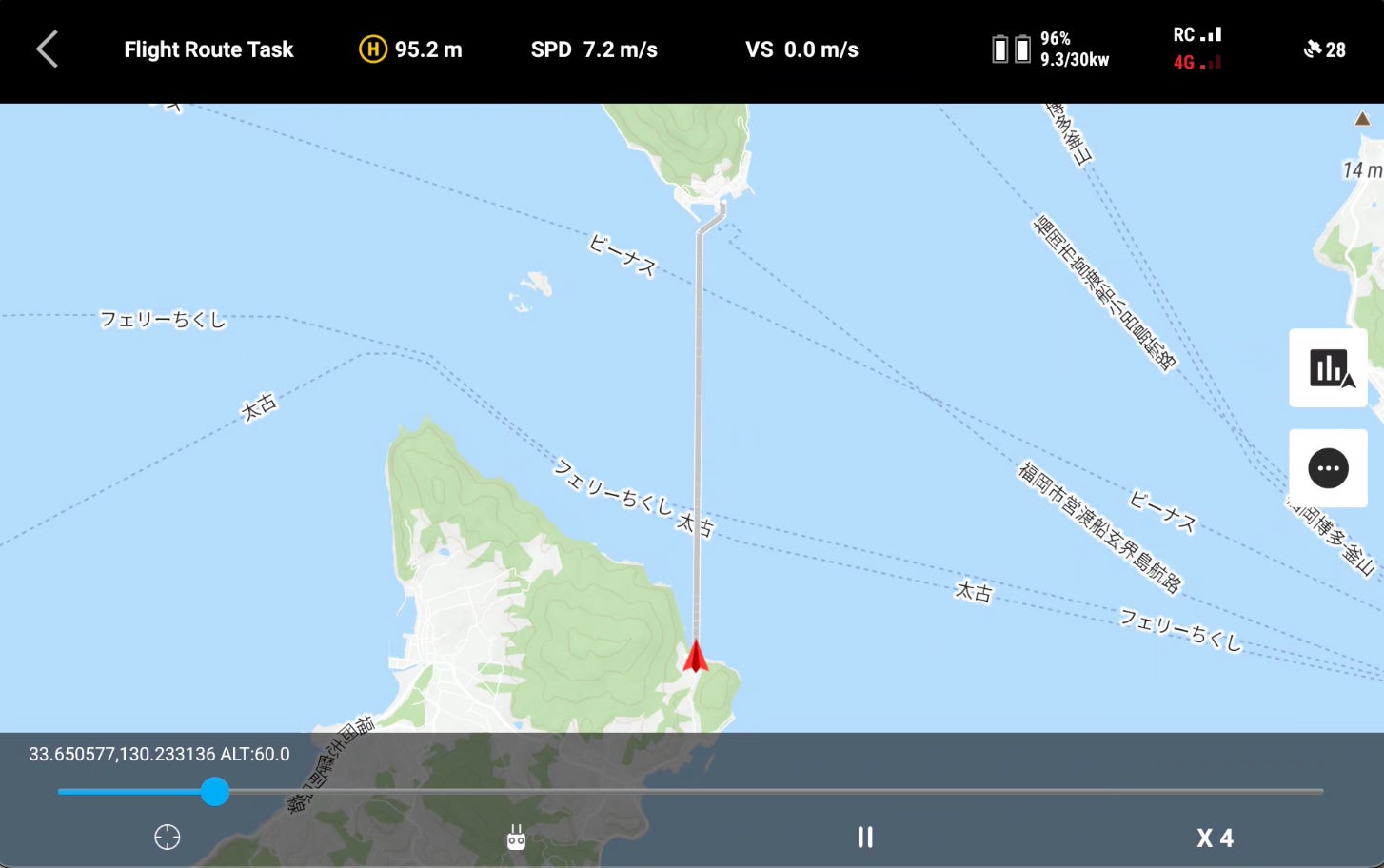Change the X 4 playback speed
Image resolution: width=1384 pixels, height=868 pixels.
click(1215, 838)
